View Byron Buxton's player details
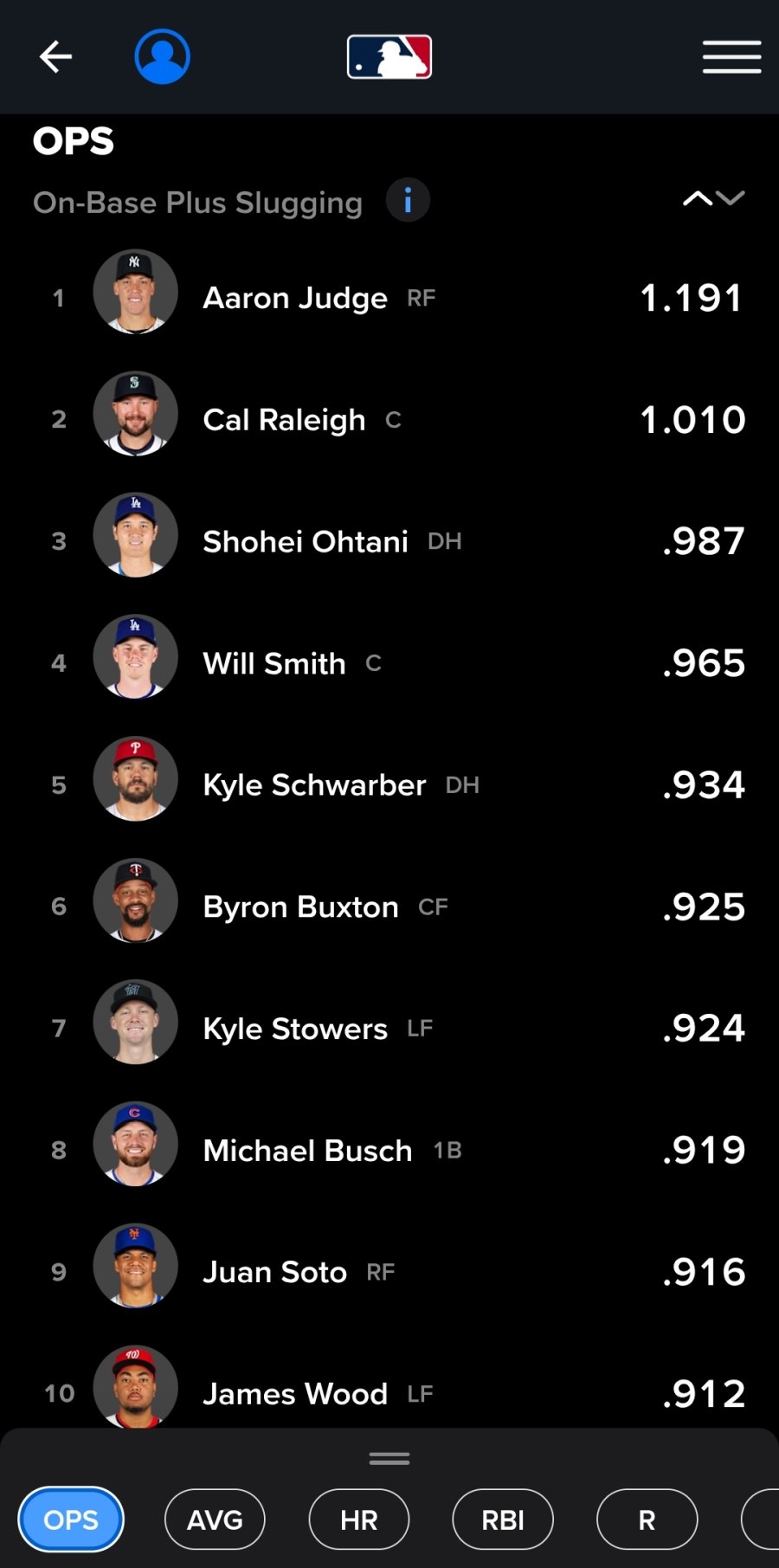 300,907
